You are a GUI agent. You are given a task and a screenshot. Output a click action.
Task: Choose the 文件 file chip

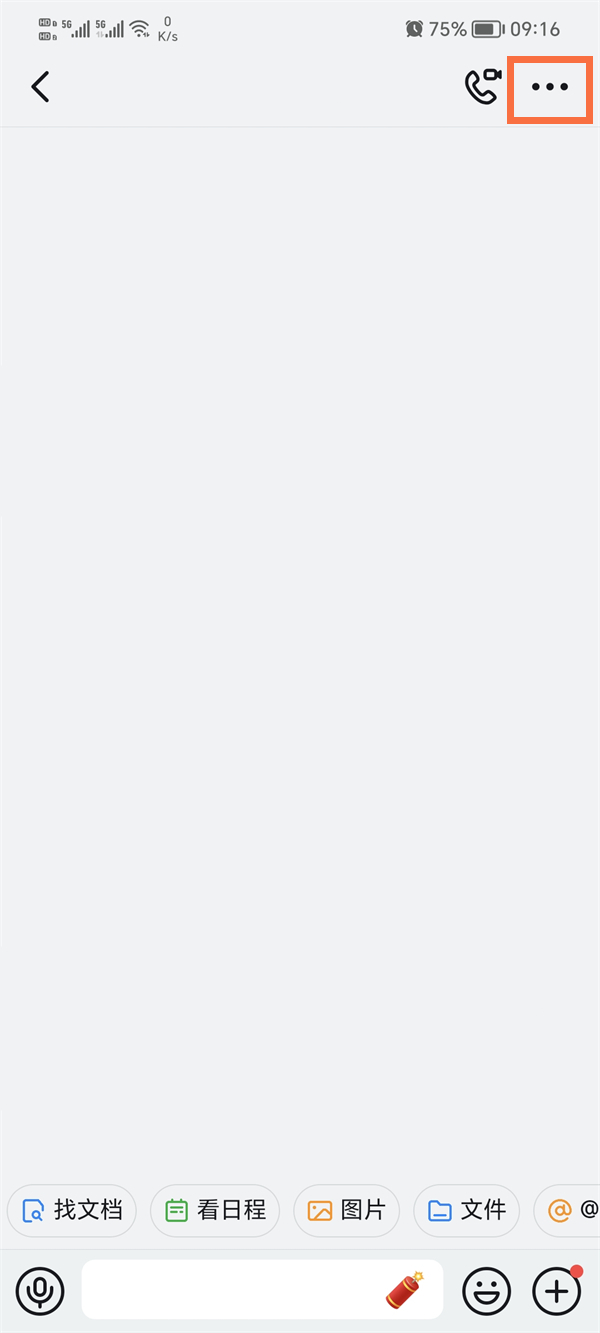tap(466, 1210)
